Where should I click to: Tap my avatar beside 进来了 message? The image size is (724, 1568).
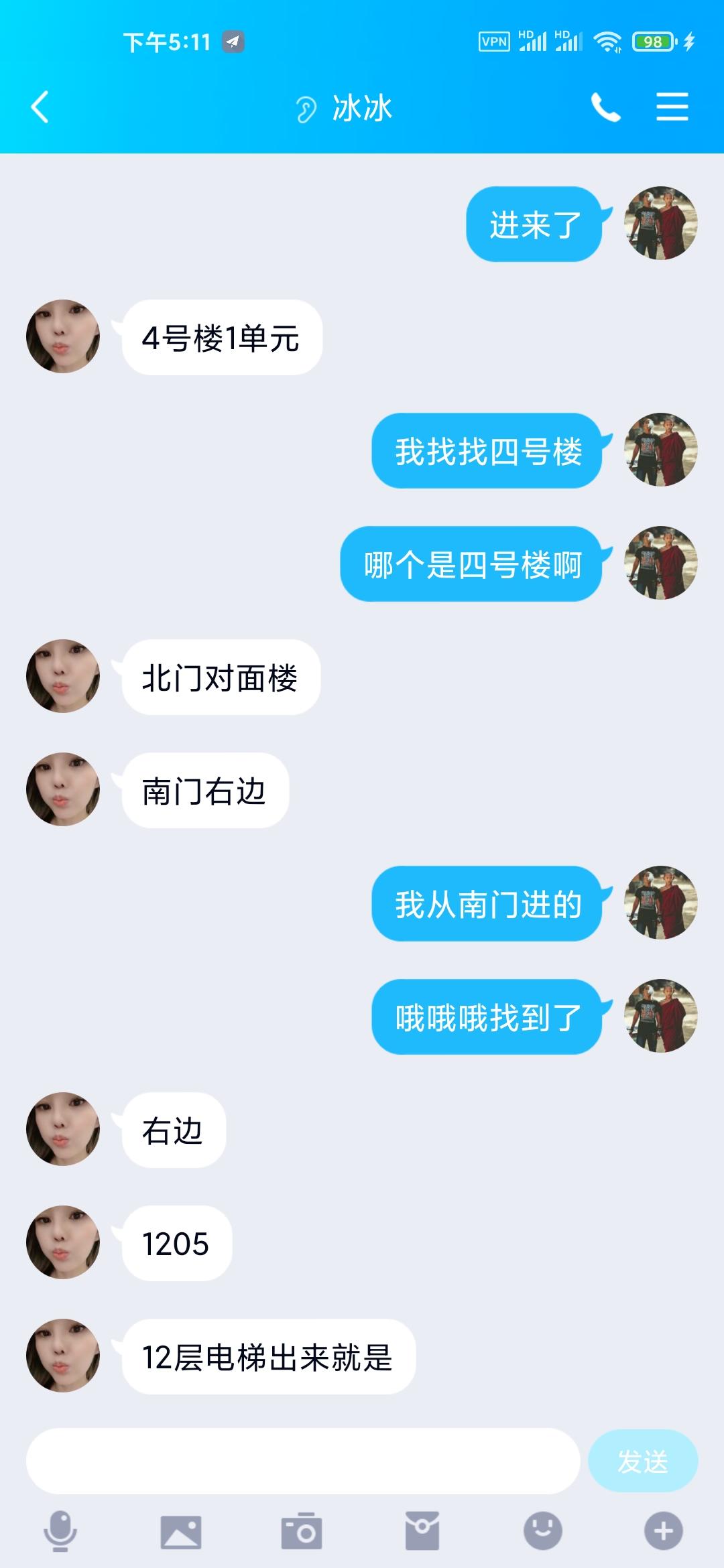(x=660, y=223)
